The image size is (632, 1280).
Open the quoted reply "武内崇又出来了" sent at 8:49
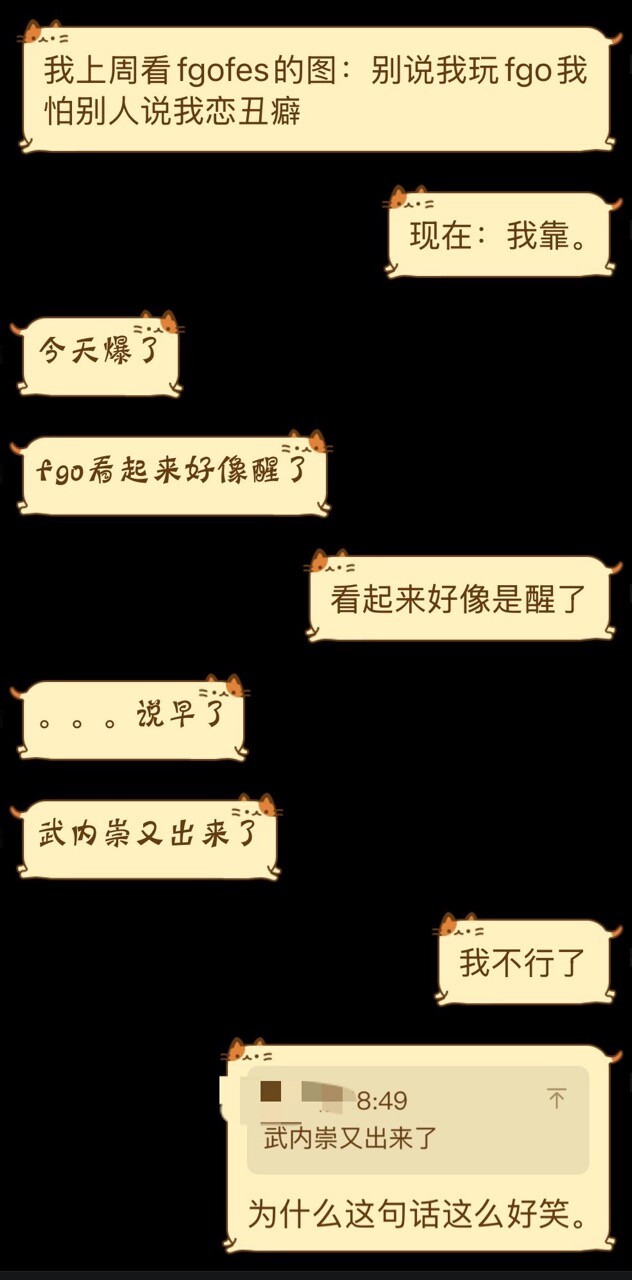[x=418, y=1120]
